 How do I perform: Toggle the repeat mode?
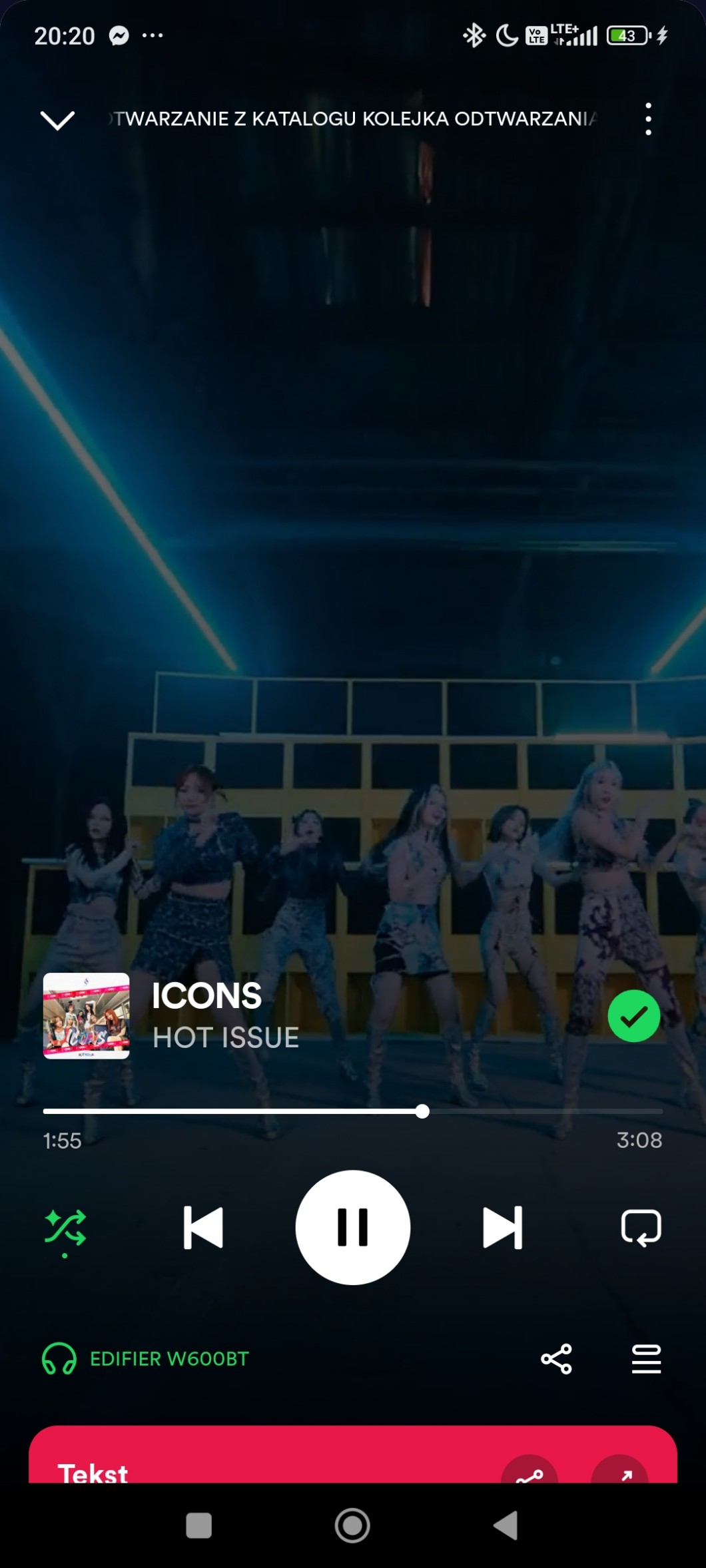point(641,1227)
